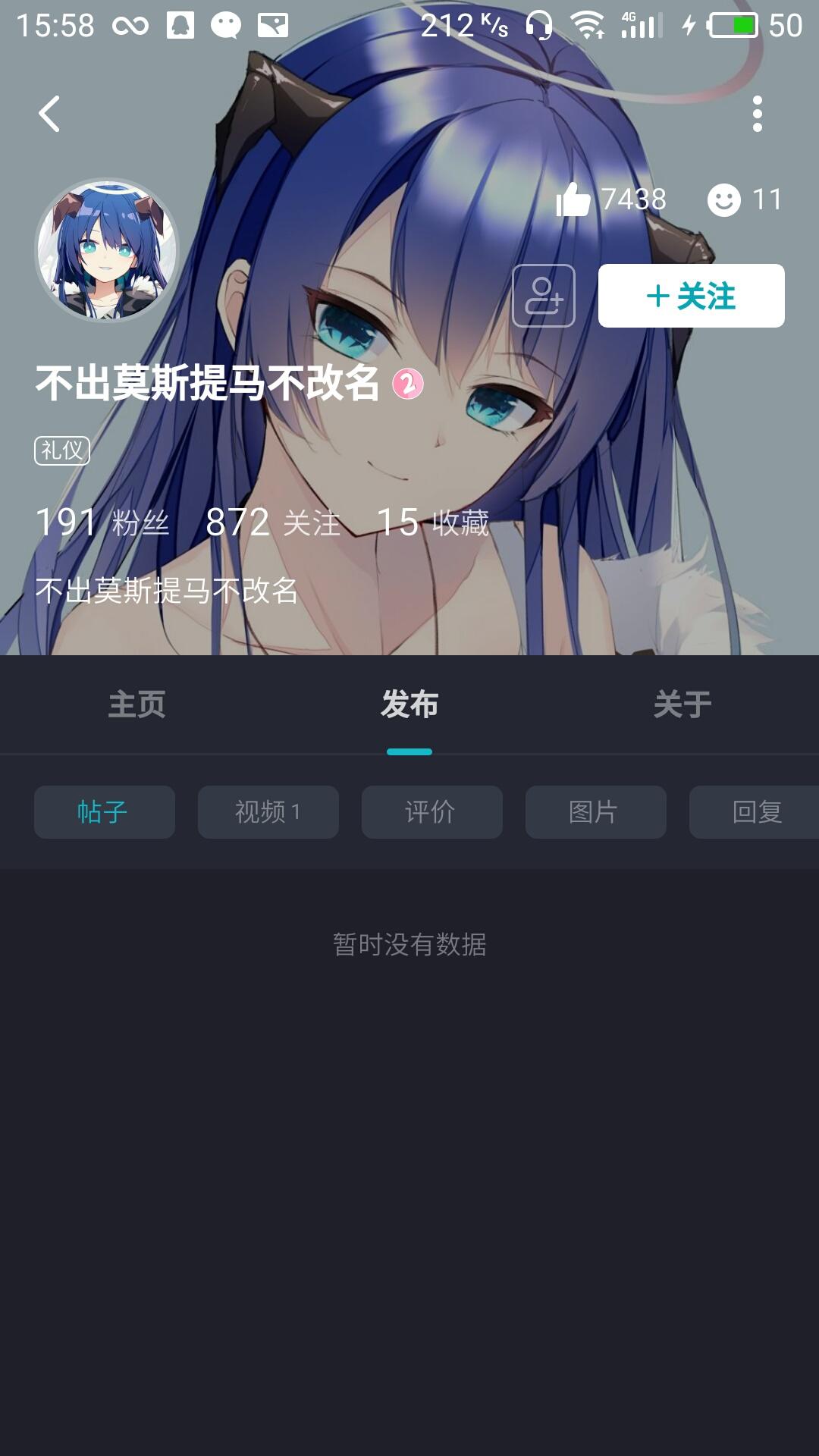
Task: Open the three-dot overflow menu
Action: pyautogui.click(x=757, y=114)
